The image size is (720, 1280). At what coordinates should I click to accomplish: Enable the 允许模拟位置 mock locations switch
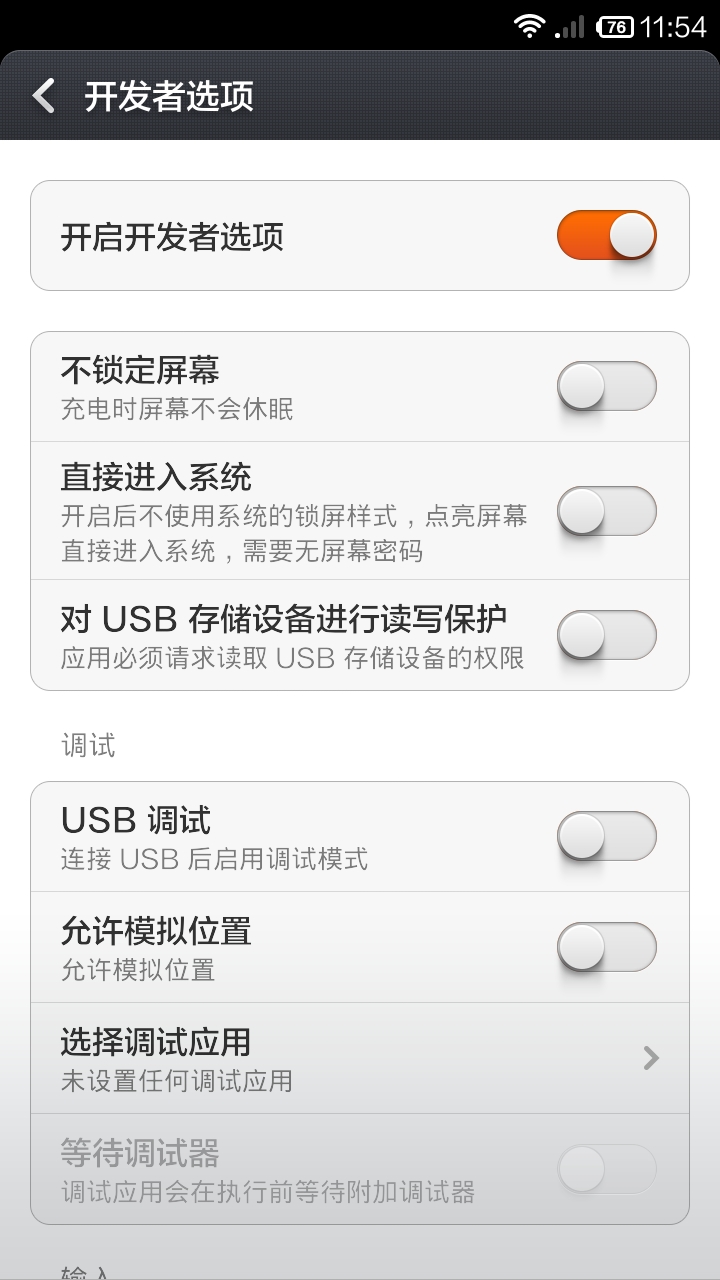pos(605,945)
